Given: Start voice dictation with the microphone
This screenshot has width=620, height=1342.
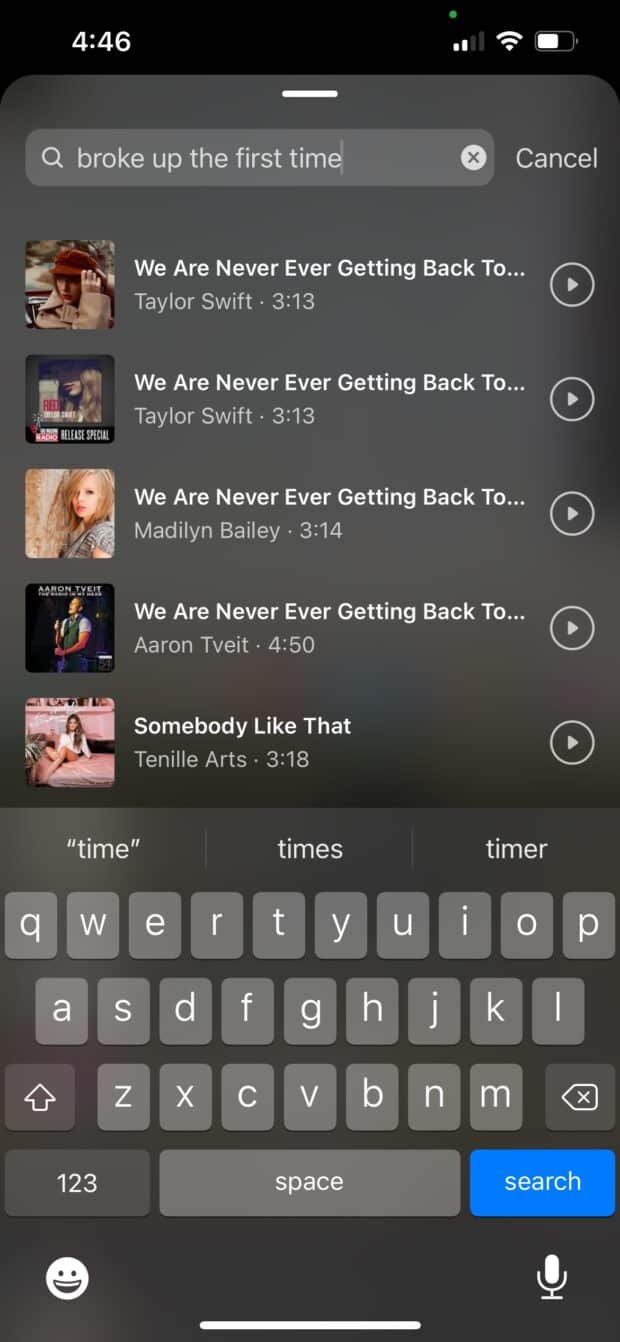Looking at the screenshot, I should [x=551, y=1277].
